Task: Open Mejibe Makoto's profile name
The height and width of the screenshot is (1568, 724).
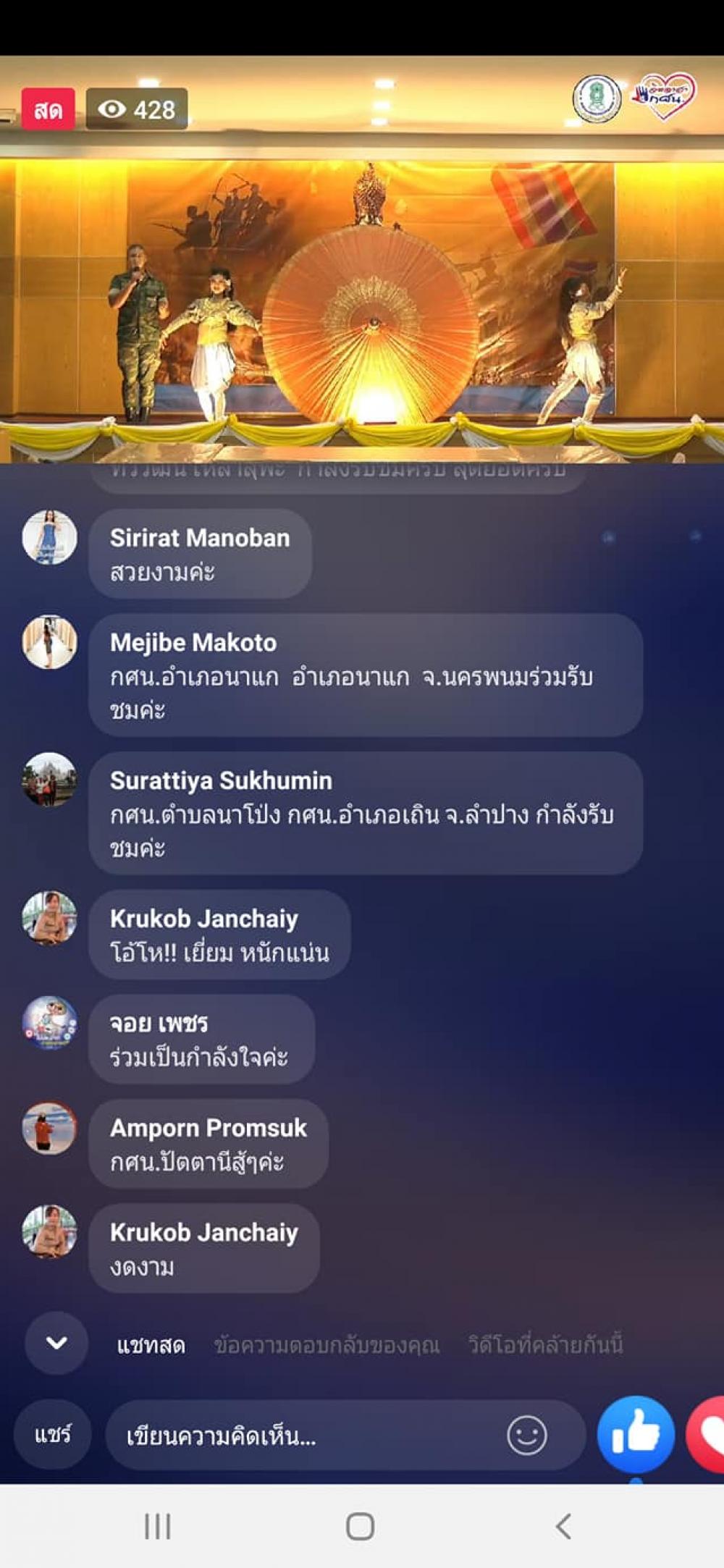Action: [x=193, y=642]
